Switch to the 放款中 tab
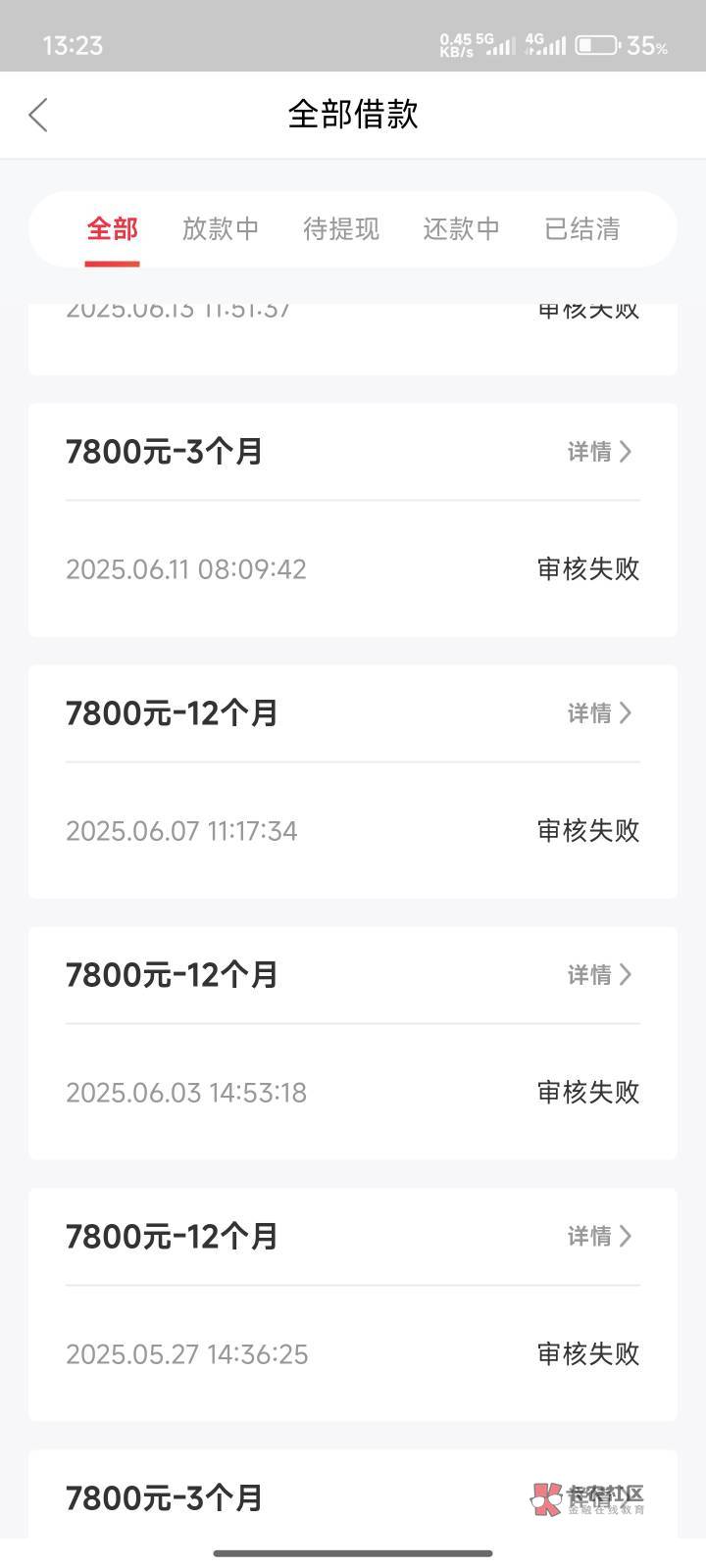 point(221,229)
